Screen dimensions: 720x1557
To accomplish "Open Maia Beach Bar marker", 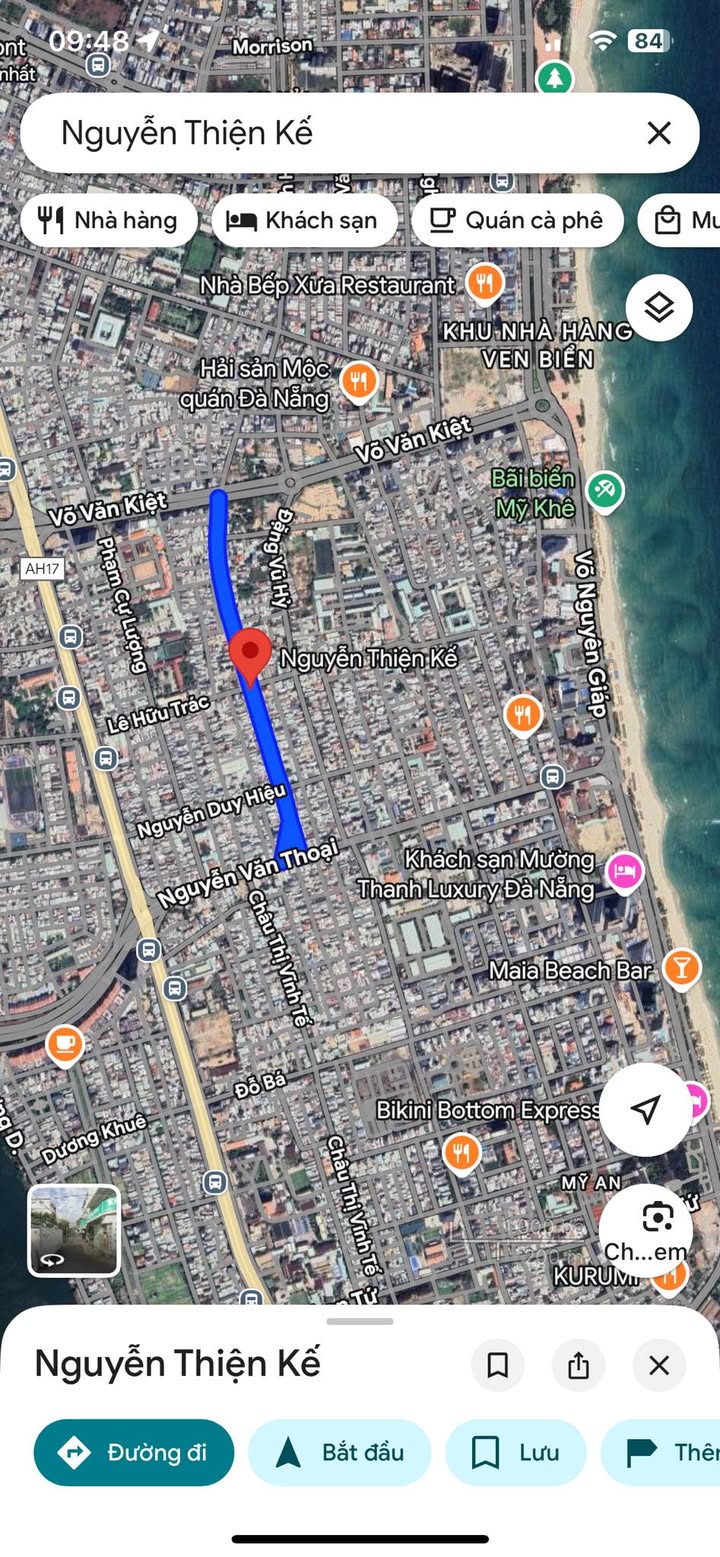I will pos(681,968).
